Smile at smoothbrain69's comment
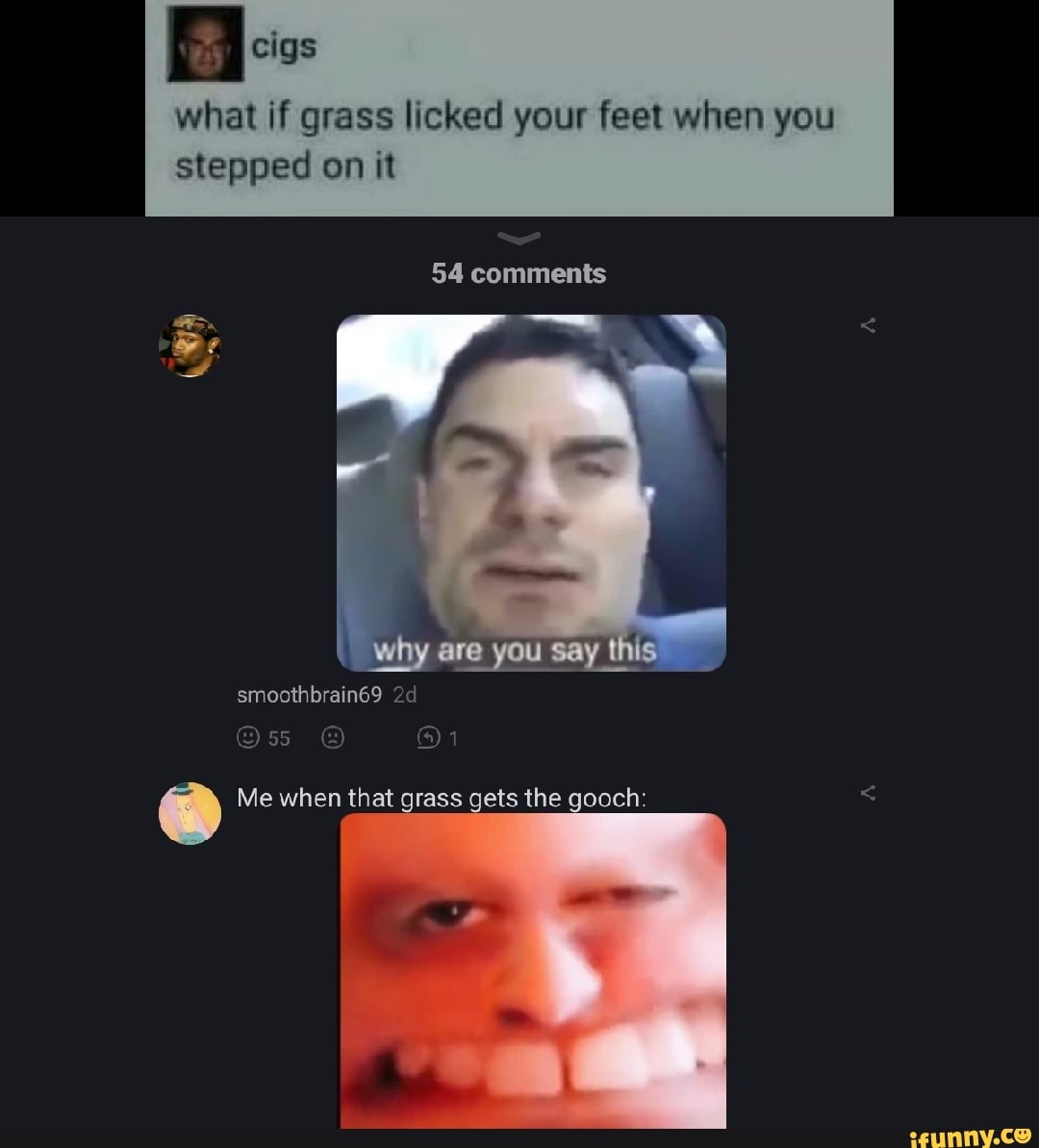The height and width of the screenshot is (1148, 1039). pos(247,738)
